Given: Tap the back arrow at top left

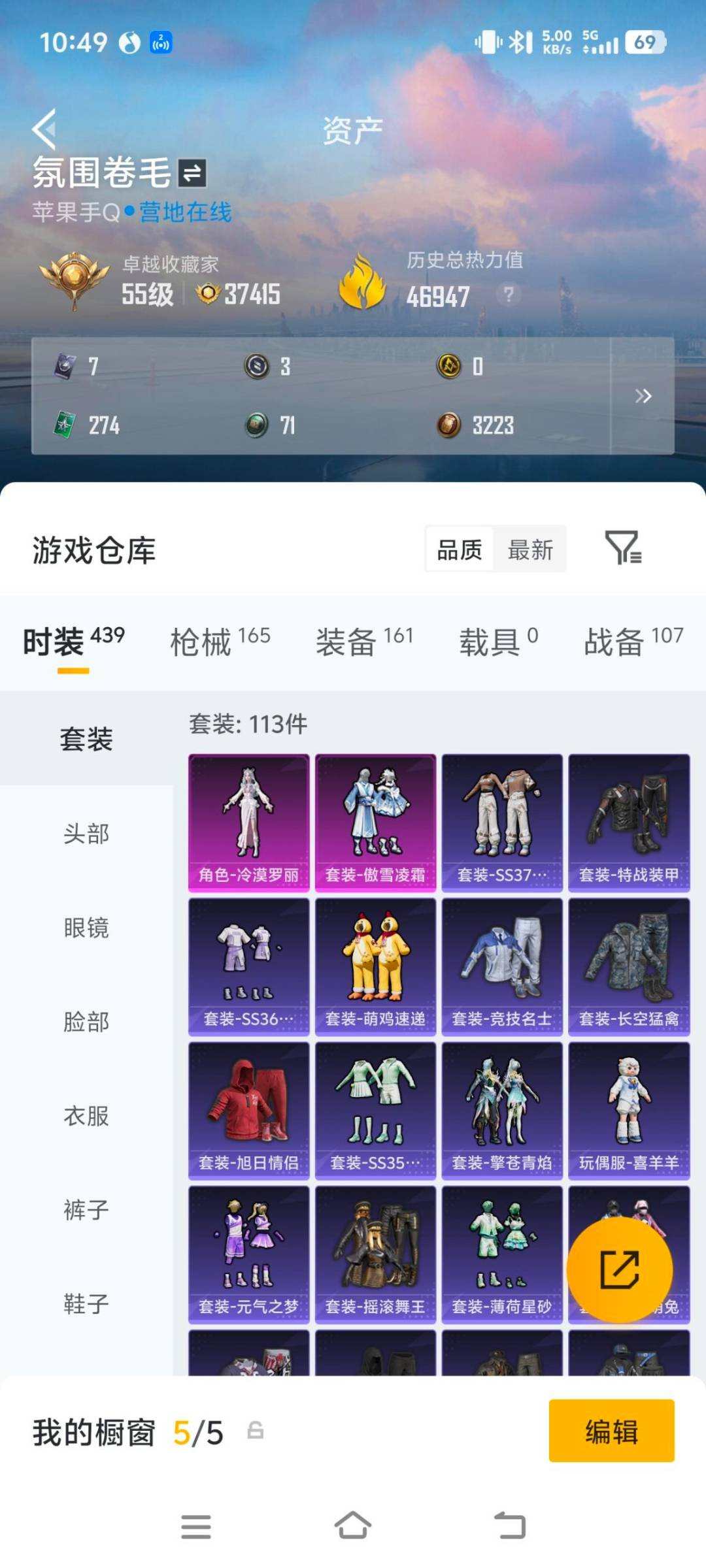Looking at the screenshot, I should coord(44,128).
